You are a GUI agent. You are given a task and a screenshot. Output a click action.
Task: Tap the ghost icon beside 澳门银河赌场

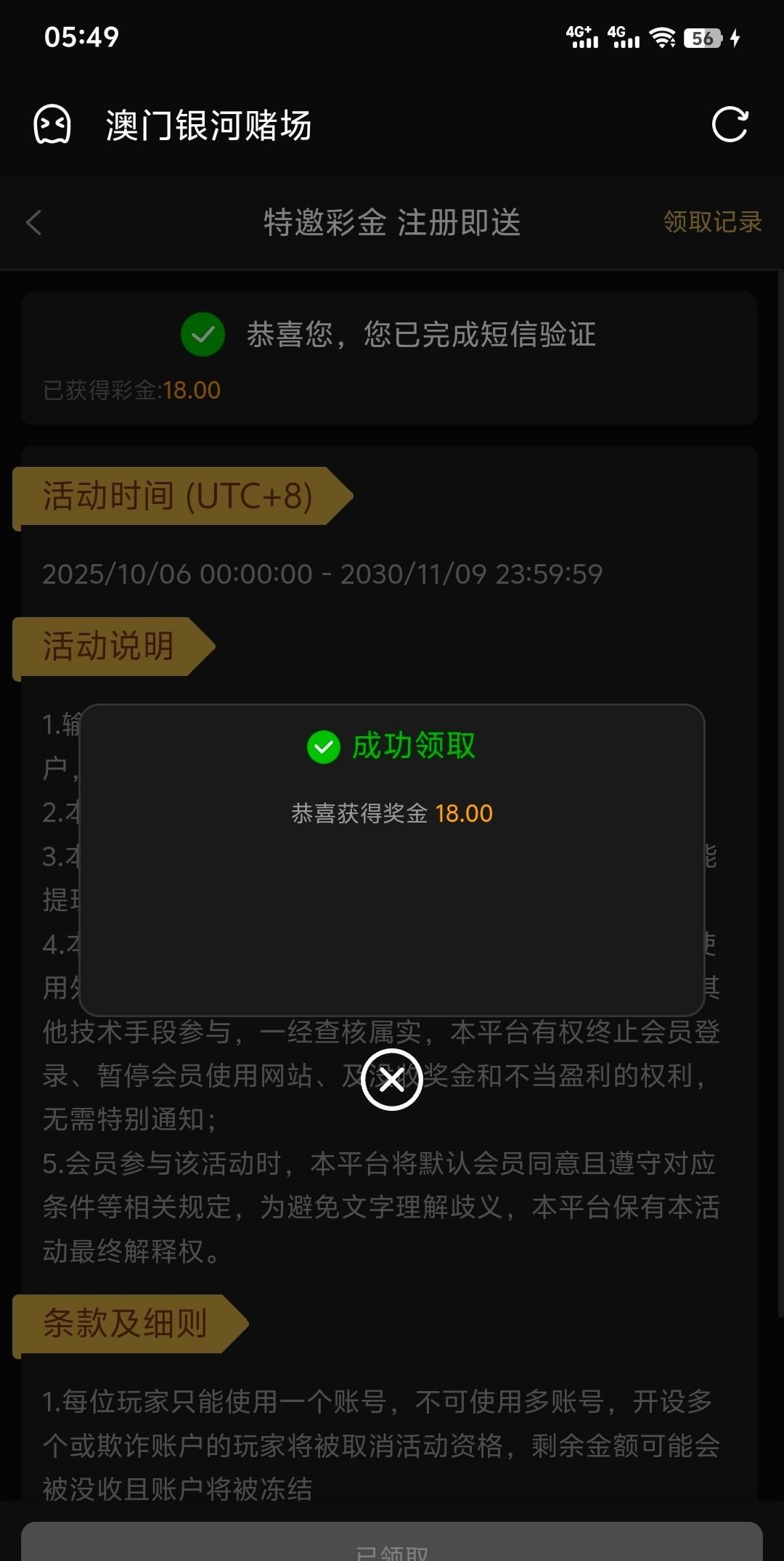52,125
